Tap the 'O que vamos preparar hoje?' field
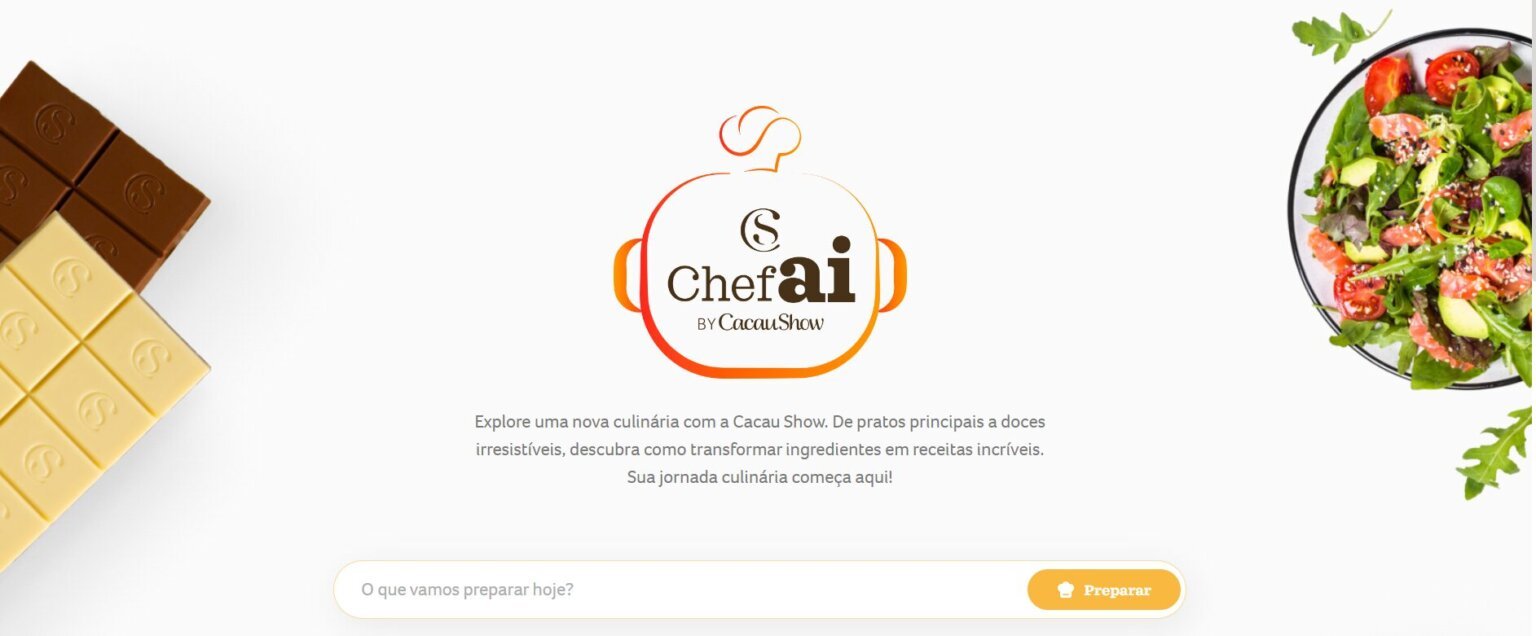1536x636 pixels. point(680,590)
